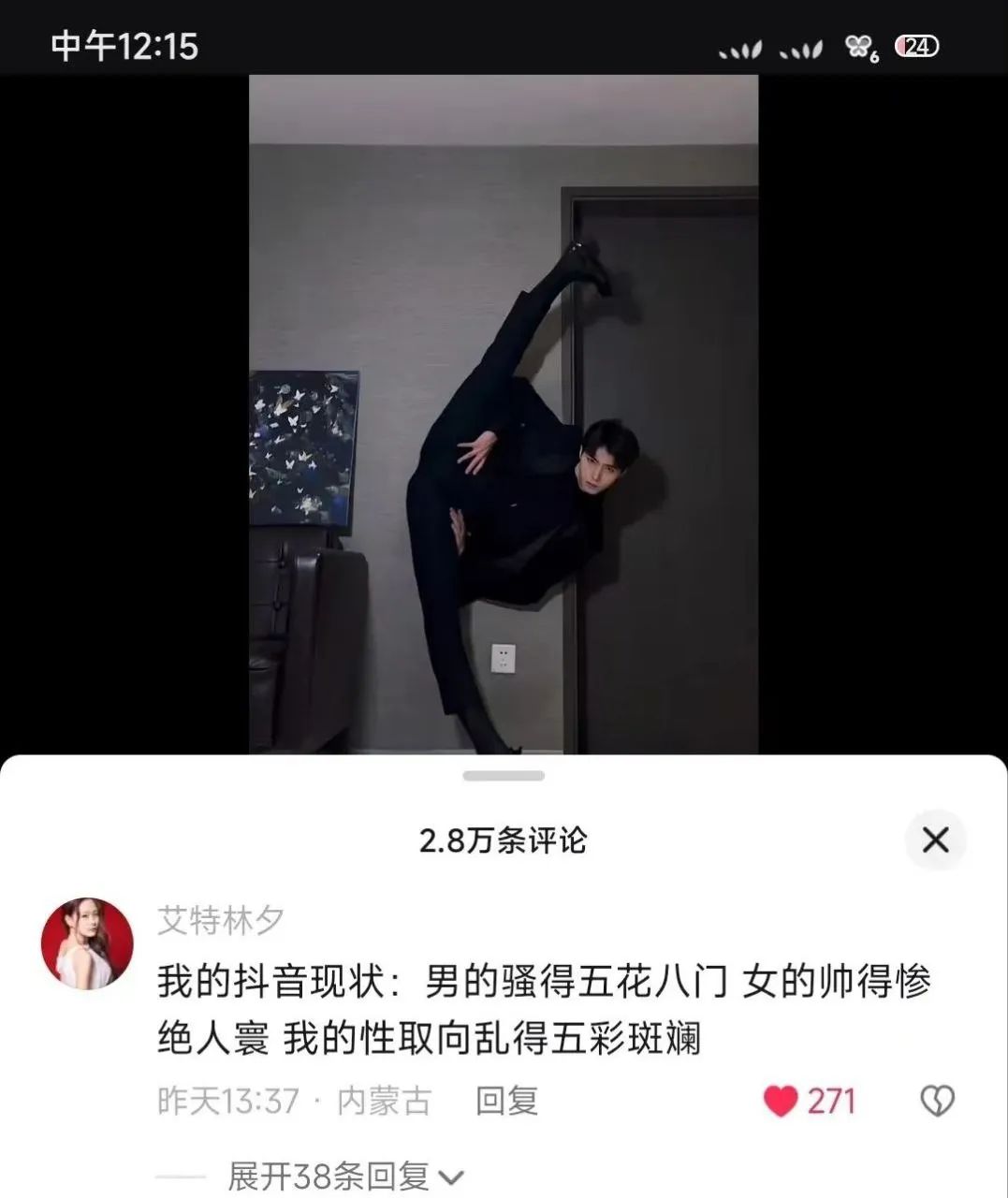Close the comments panel
This screenshot has width=1008, height=1198.
point(935,840)
